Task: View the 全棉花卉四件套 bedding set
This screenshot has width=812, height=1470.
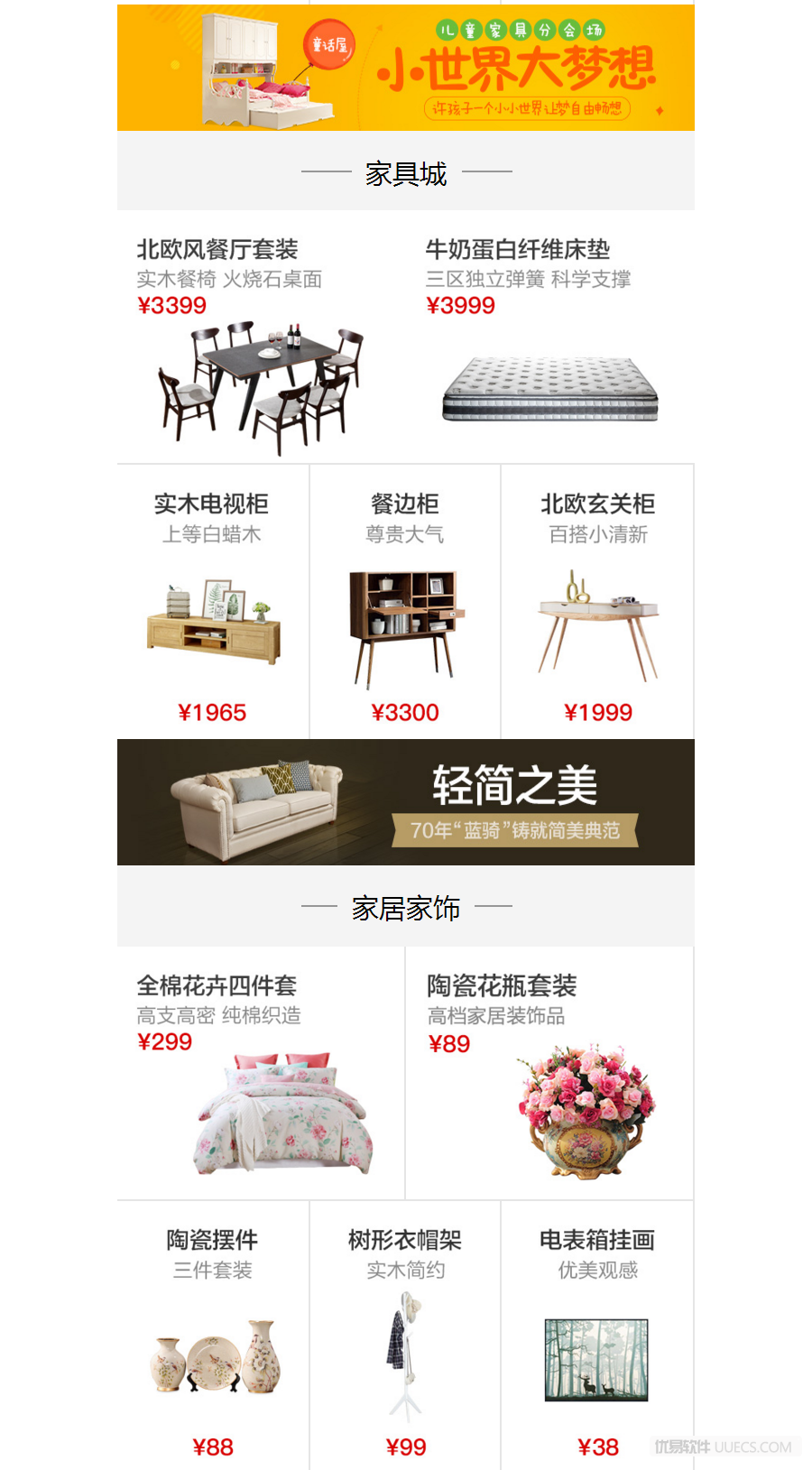Action: [261, 1073]
